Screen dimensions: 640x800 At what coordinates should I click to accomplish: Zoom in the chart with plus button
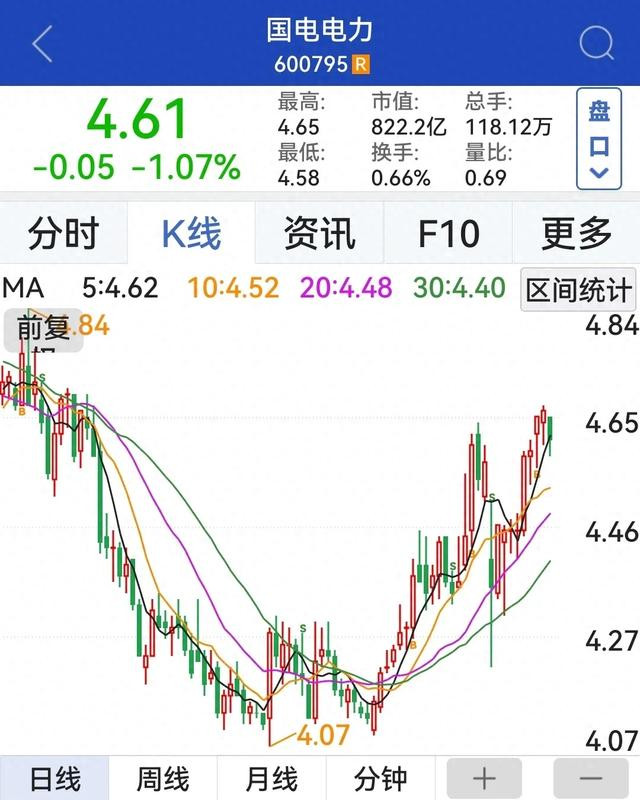pyautogui.click(x=484, y=779)
